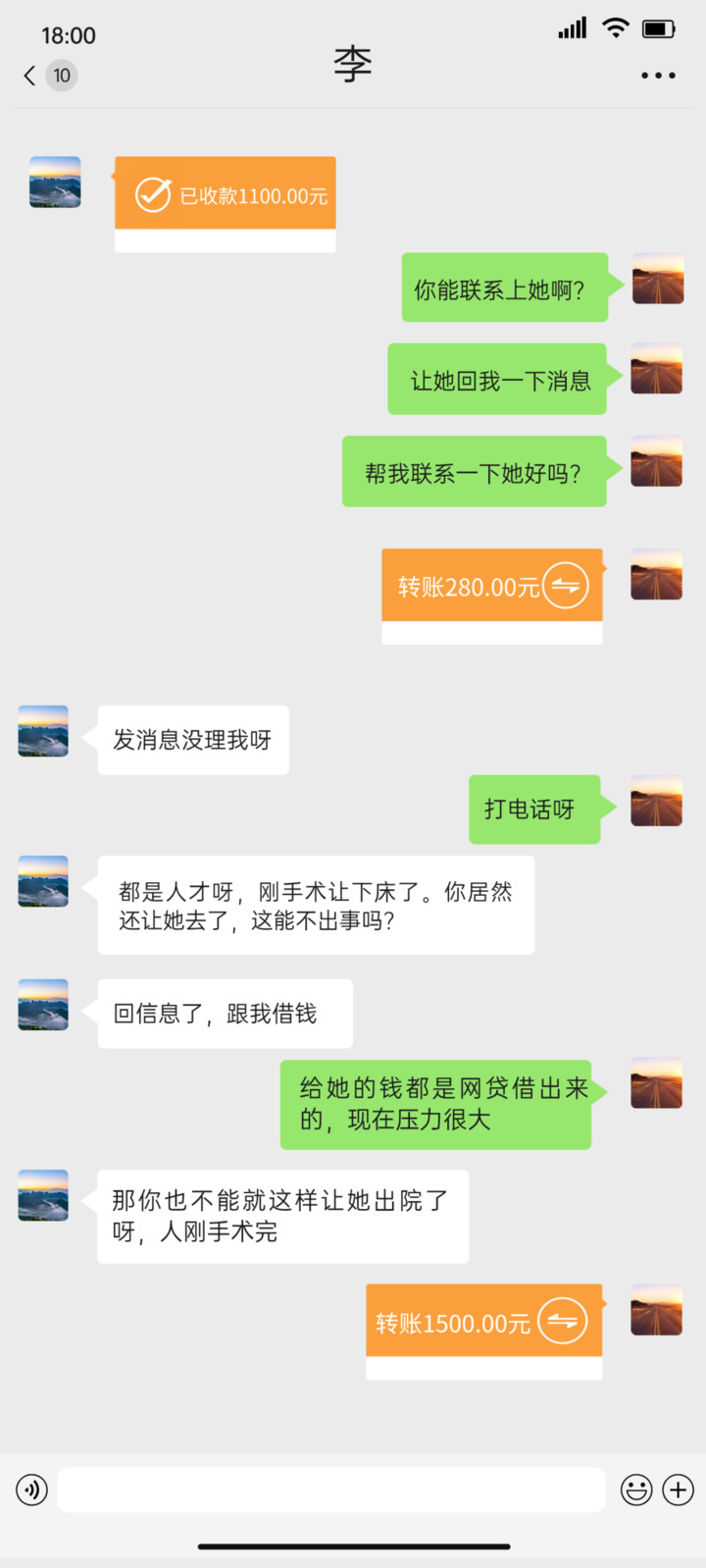View contact avatar beside 发消息没理我呀

(x=43, y=731)
